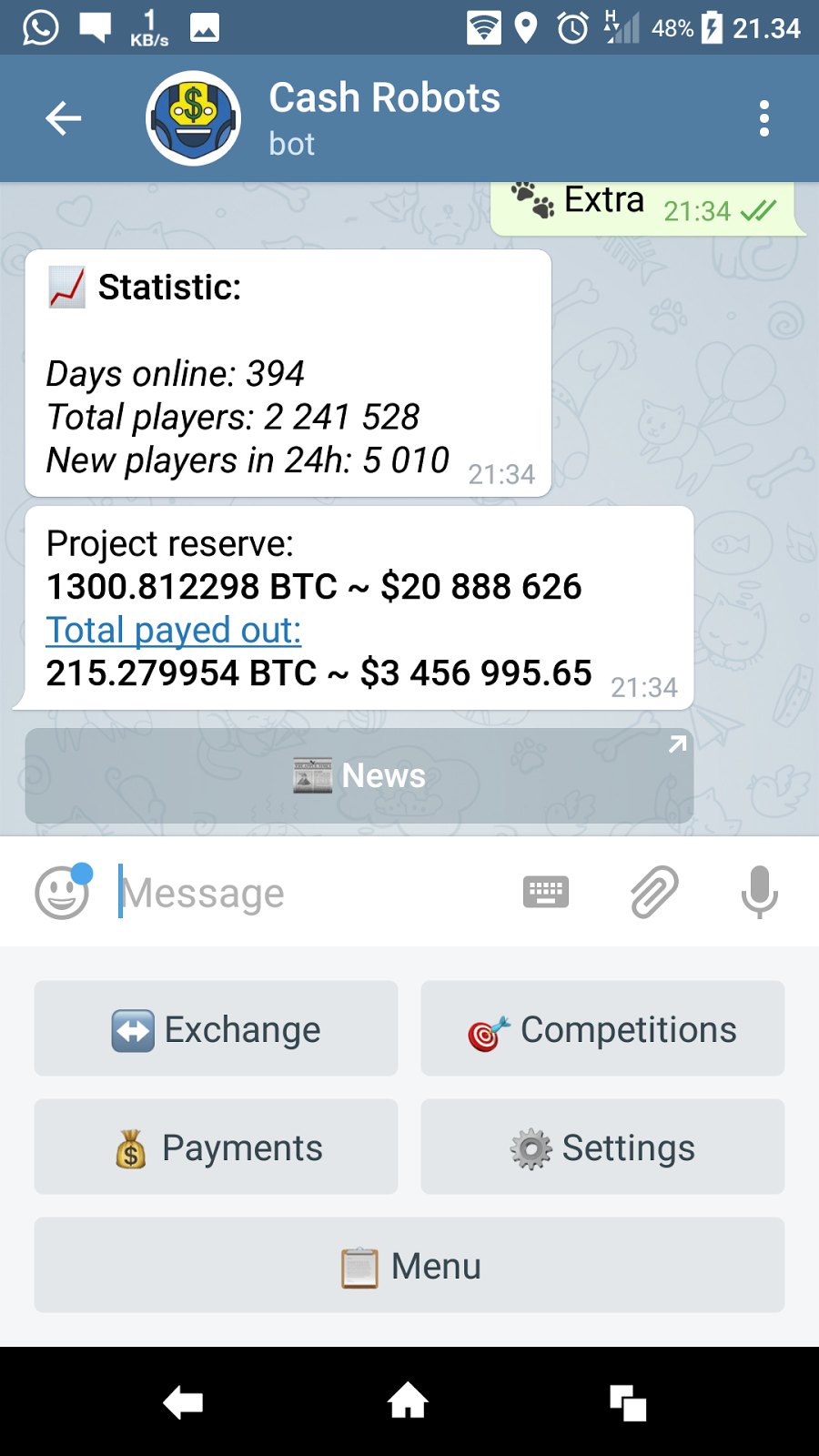Open the recent apps view
Viewport: 819px width, 1456px height.
pyautogui.click(x=628, y=1402)
